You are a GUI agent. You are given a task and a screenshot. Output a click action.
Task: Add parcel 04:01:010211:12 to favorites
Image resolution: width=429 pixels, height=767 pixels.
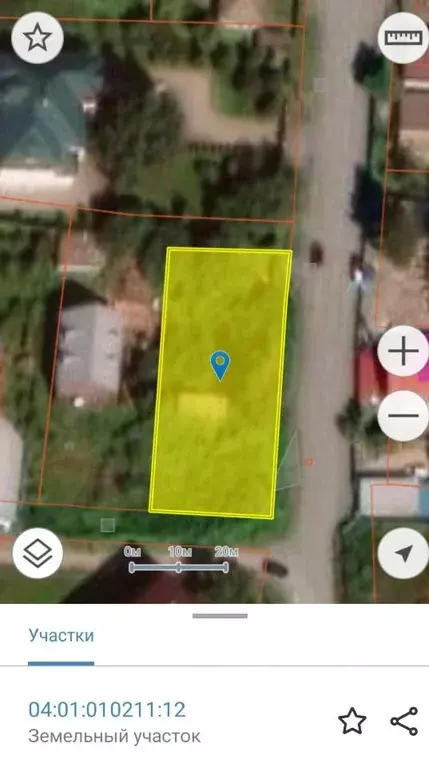point(352,721)
